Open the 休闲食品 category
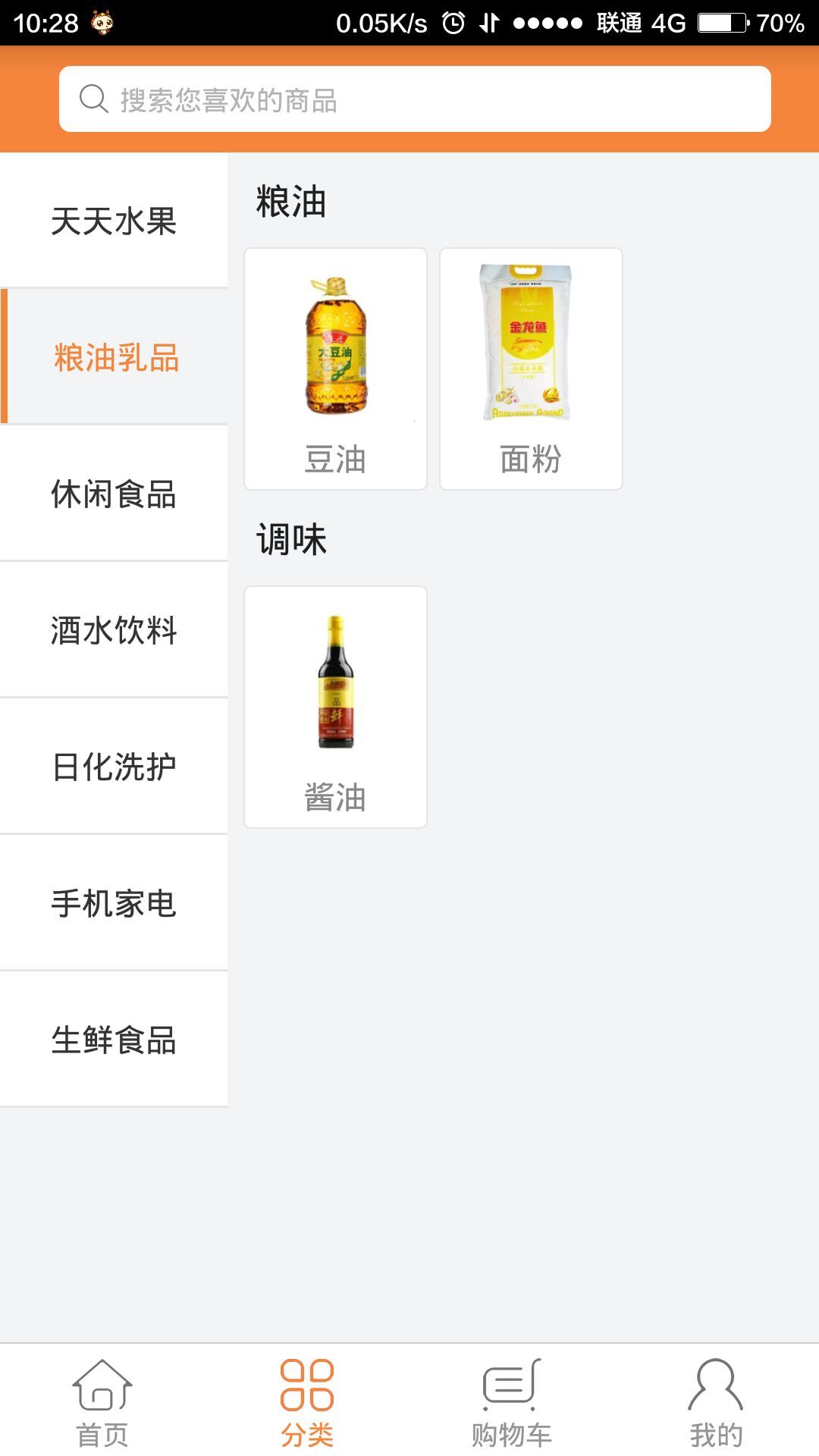819x1456 pixels. click(x=114, y=494)
